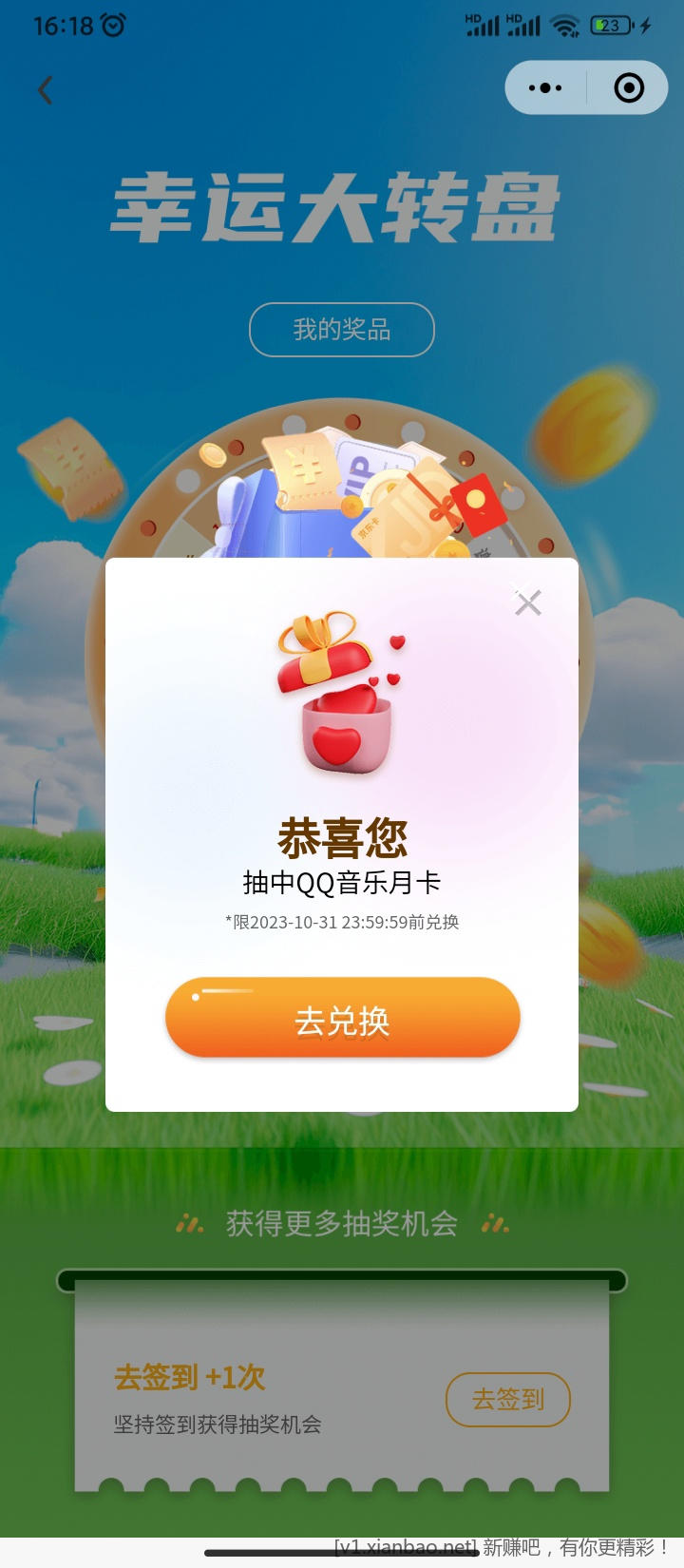
Task: Tap the 去兑换 button to redeem
Action: 342,1019
